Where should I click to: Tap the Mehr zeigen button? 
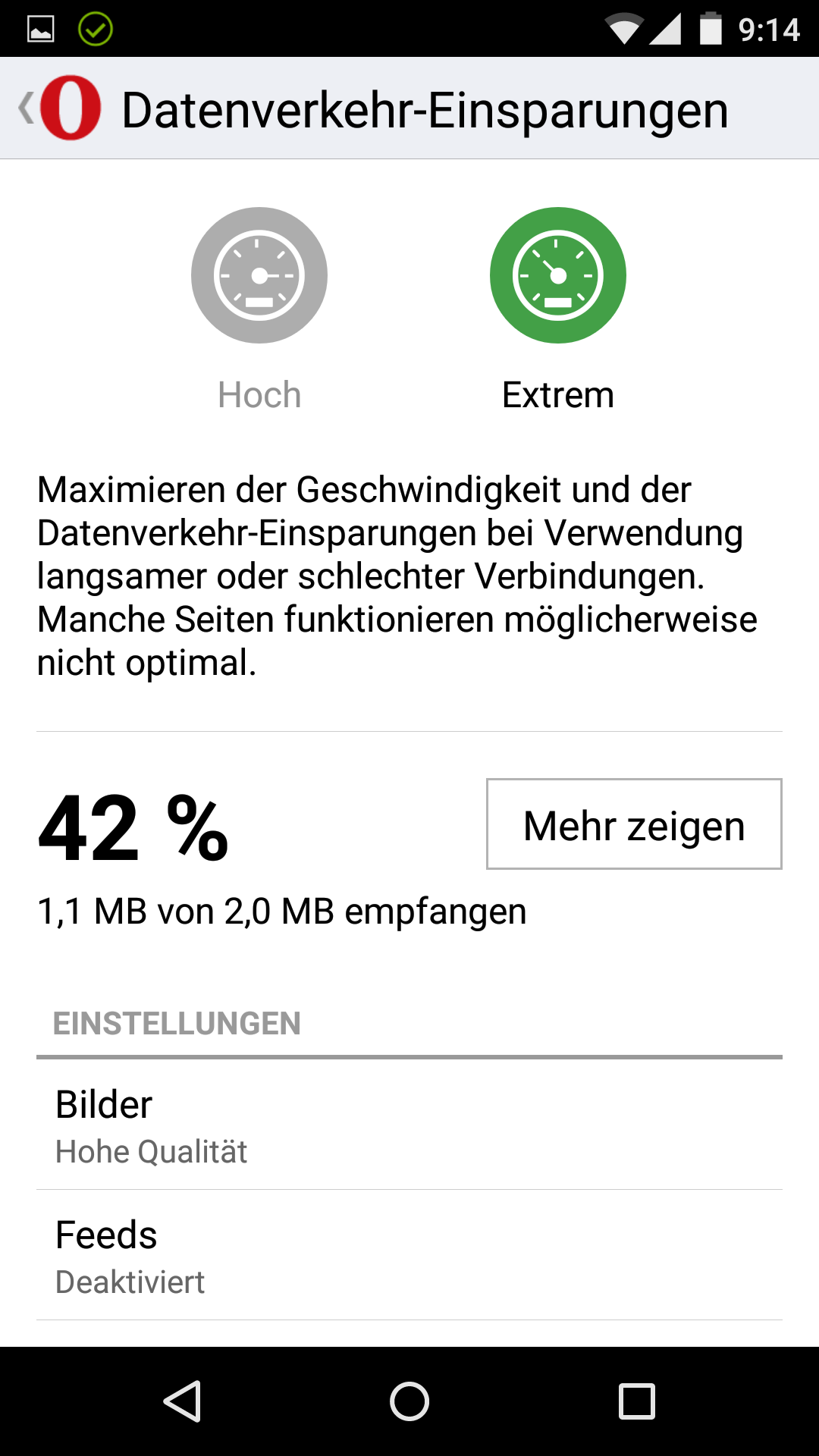[x=634, y=824]
